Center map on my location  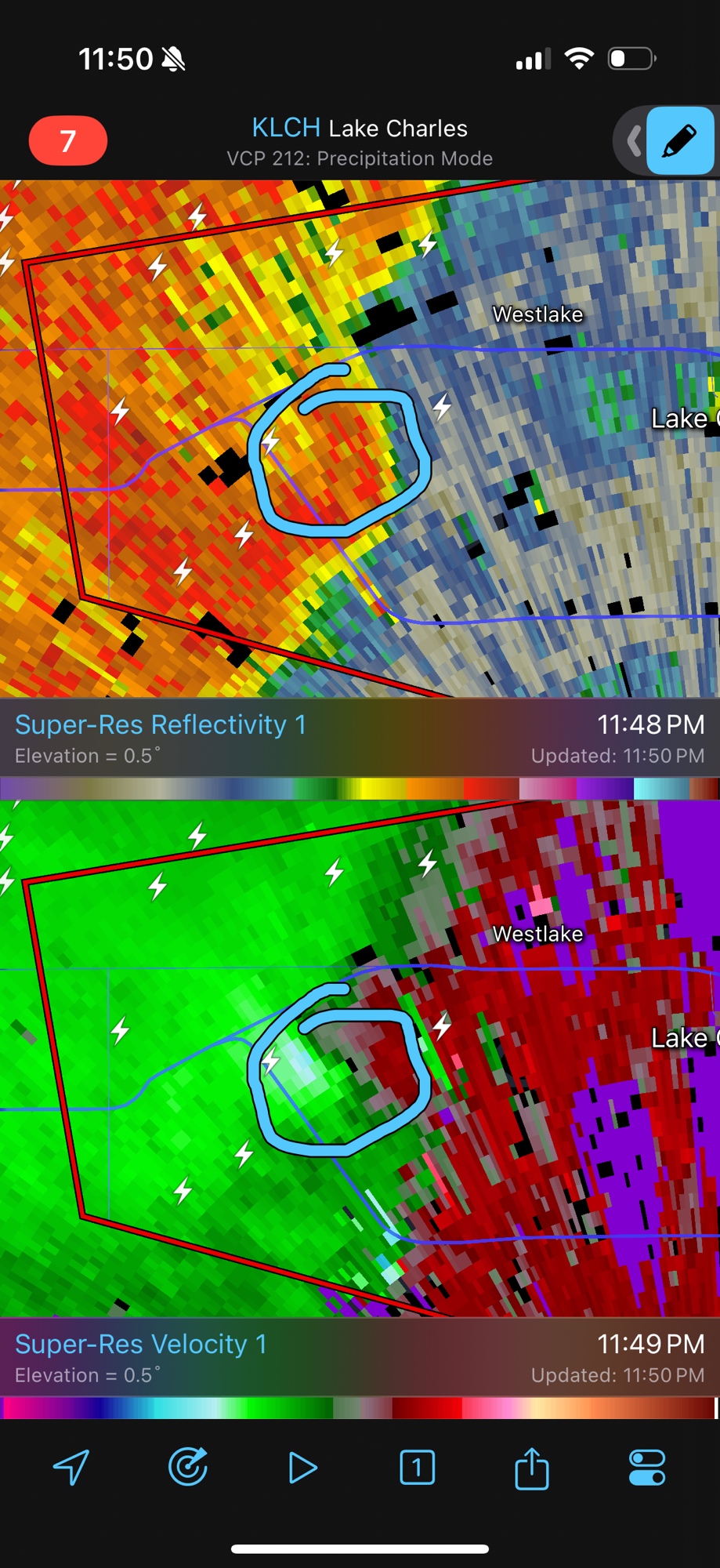point(71,1467)
